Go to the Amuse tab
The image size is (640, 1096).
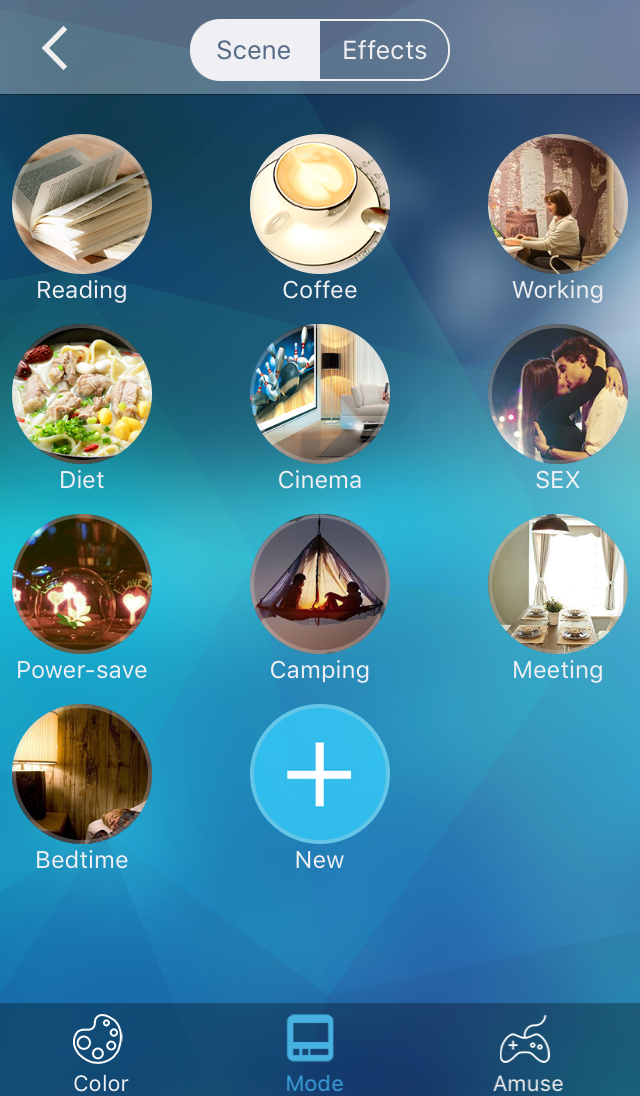[527, 1052]
